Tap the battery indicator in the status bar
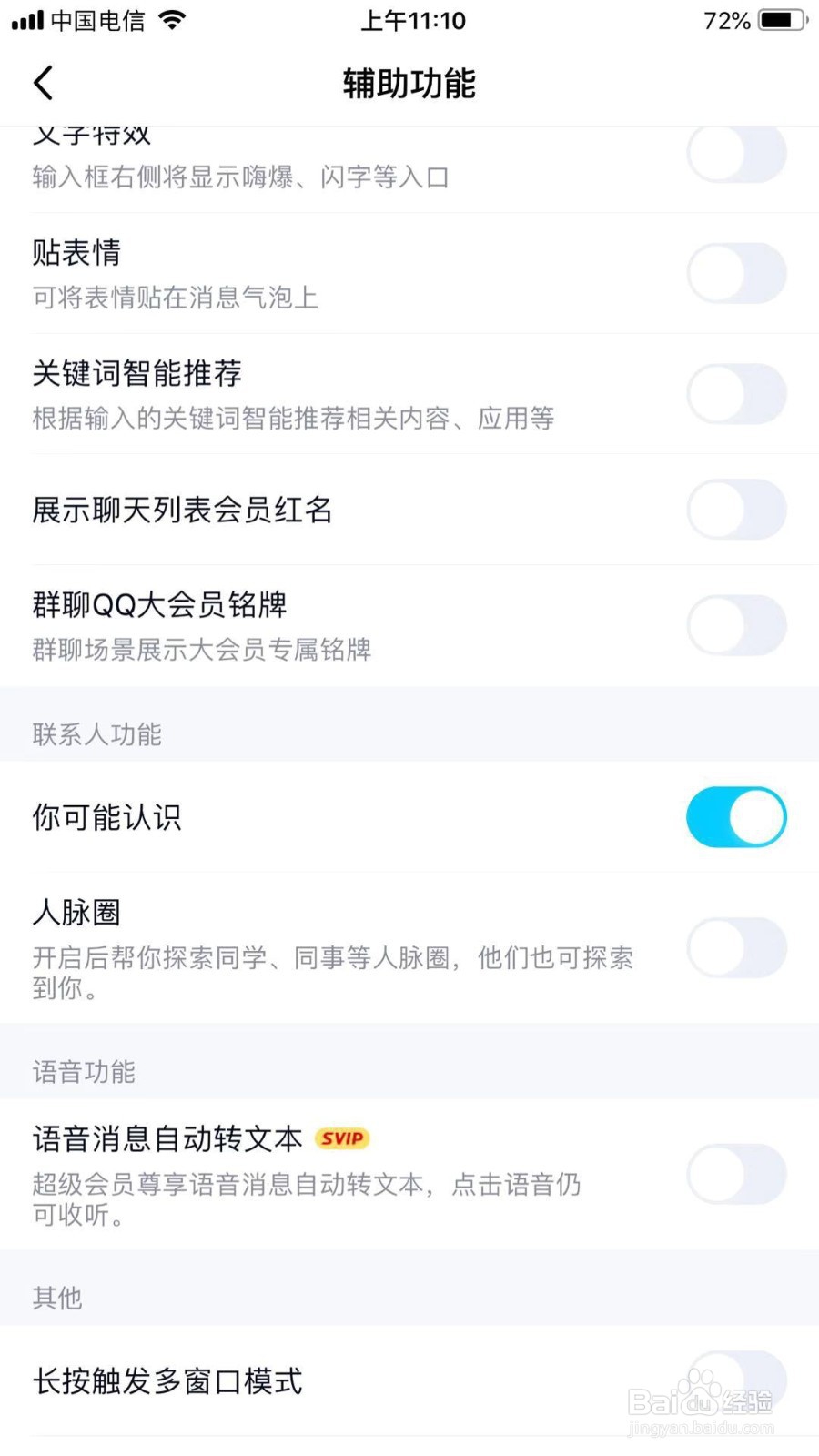Viewport: 819px width, 1456px height. click(778, 20)
